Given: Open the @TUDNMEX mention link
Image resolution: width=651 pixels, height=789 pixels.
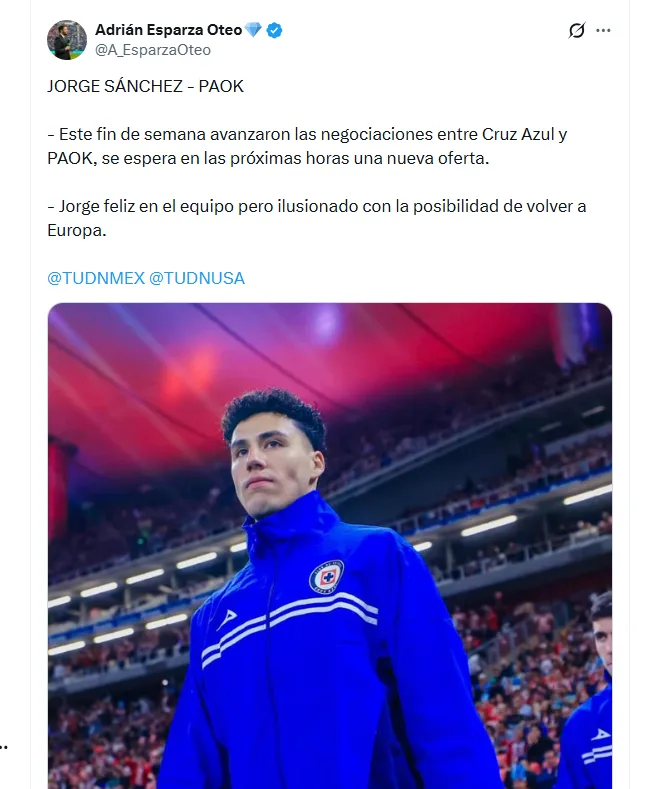Looking at the screenshot, I should (95, 278).
